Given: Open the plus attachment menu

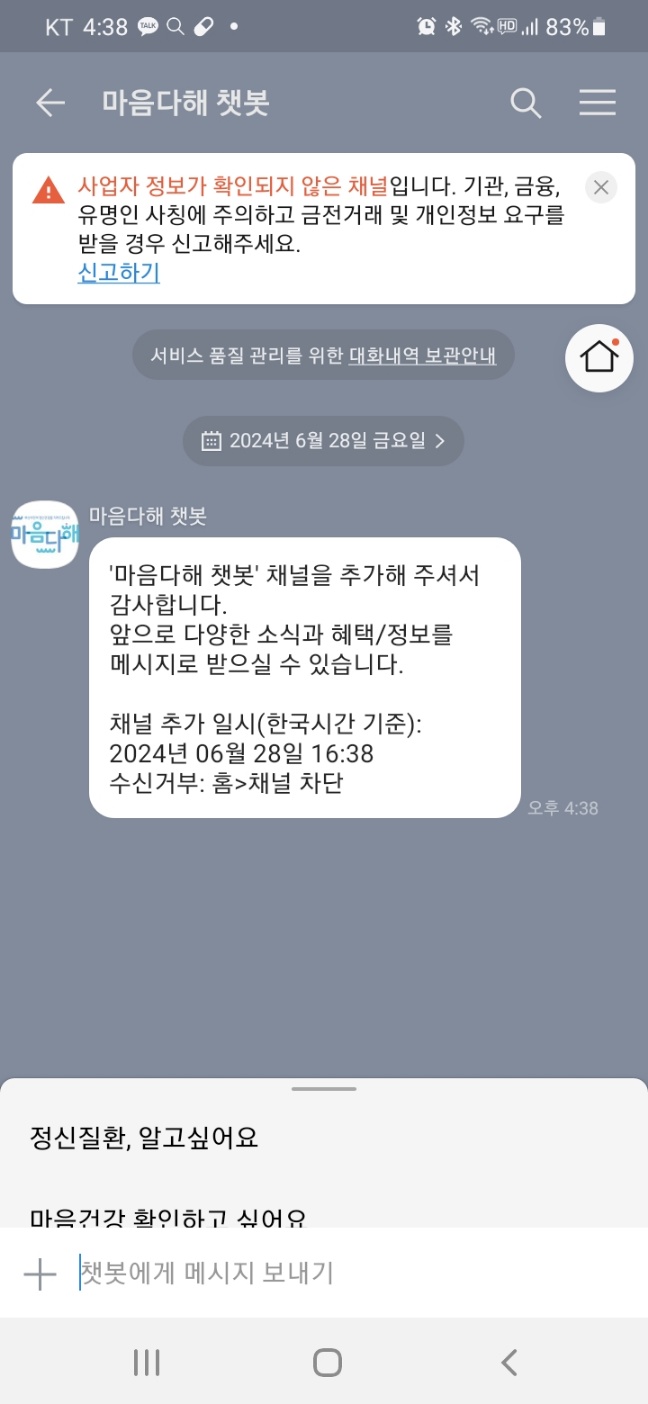Looking at the screenshot, I should point(40,1273).
